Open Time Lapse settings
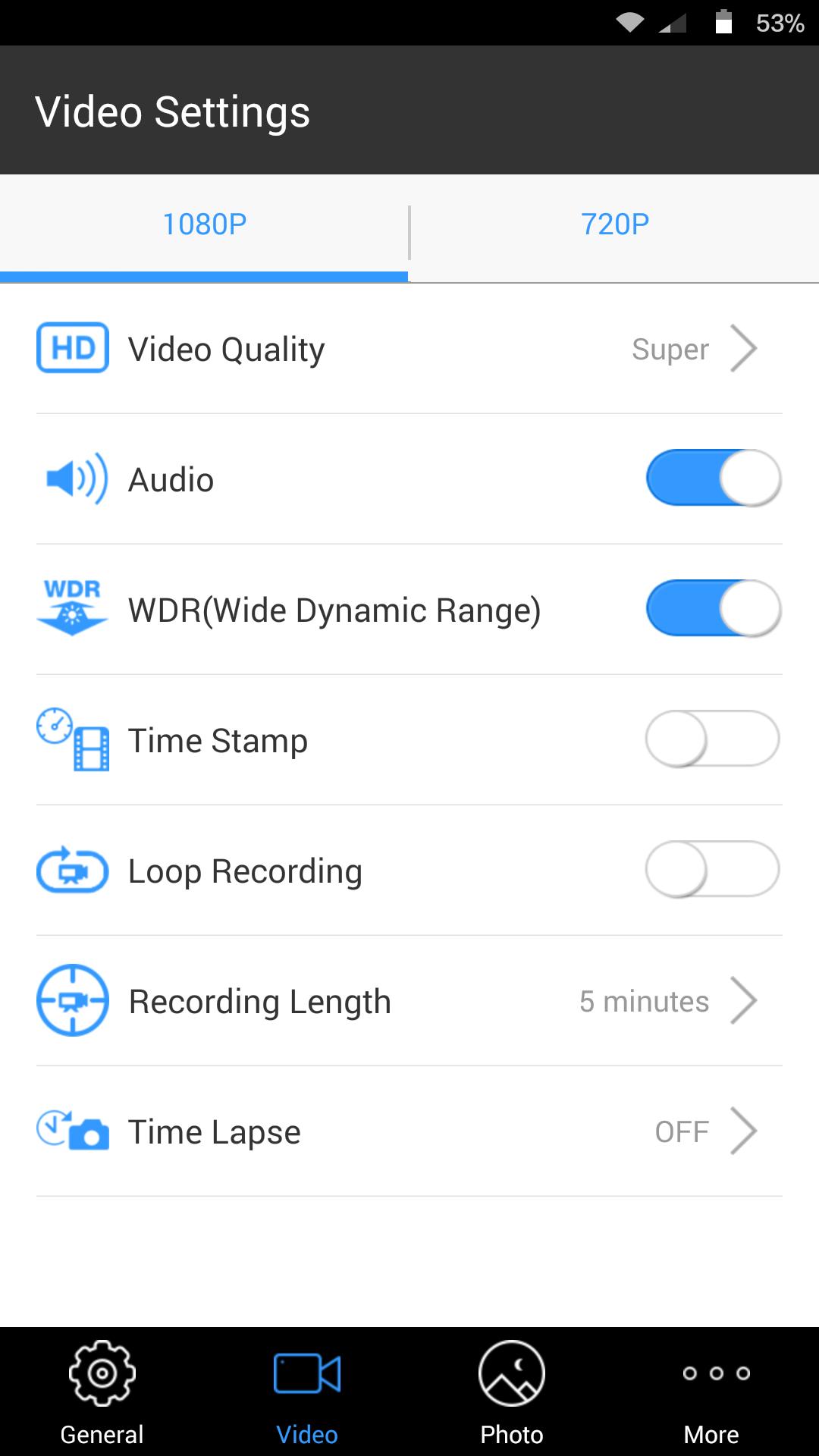Viewport: 819px width, 1456px height. [409, 1131]
